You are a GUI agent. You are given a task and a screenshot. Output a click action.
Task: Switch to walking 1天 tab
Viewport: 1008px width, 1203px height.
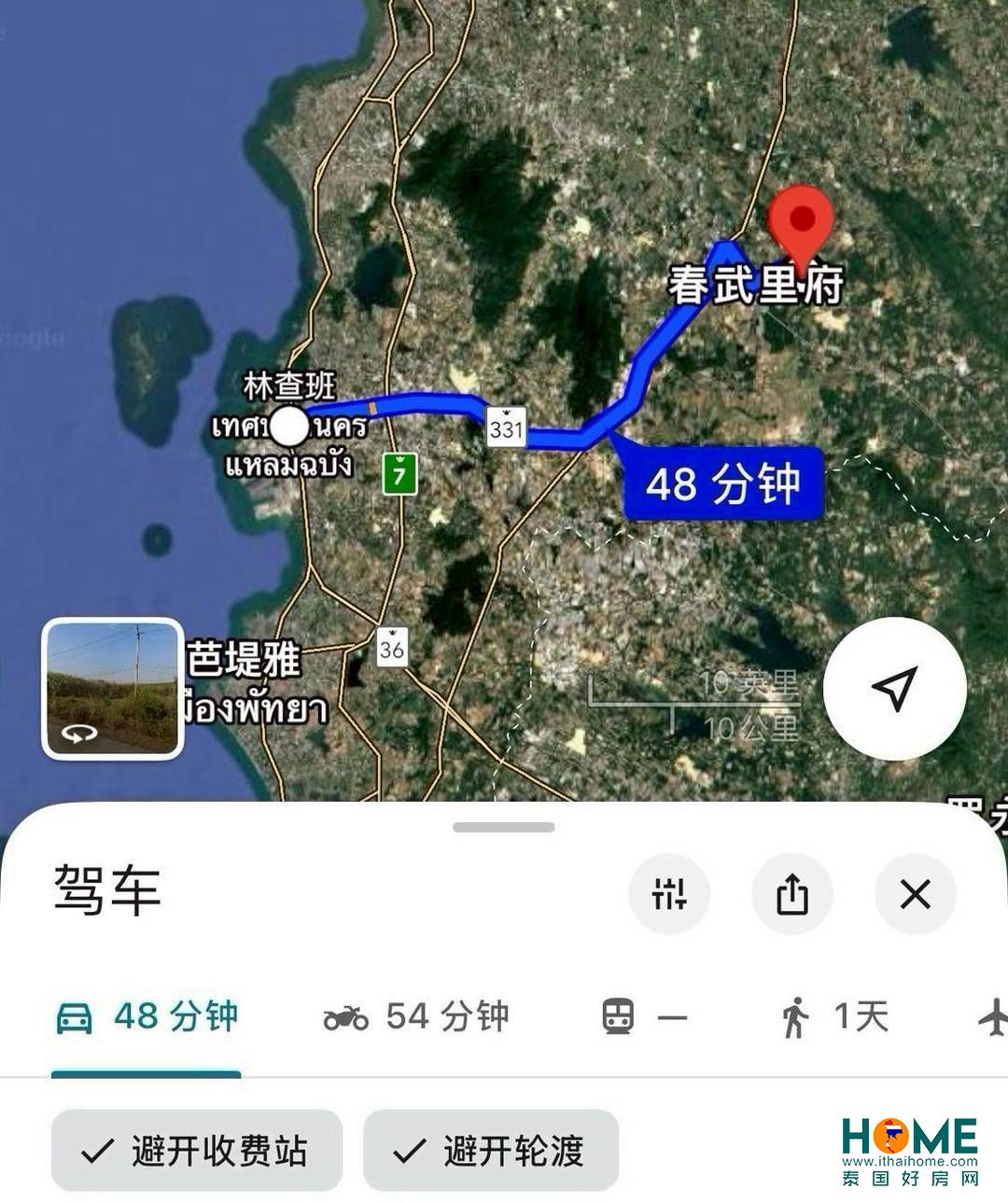click(834, 1016)
